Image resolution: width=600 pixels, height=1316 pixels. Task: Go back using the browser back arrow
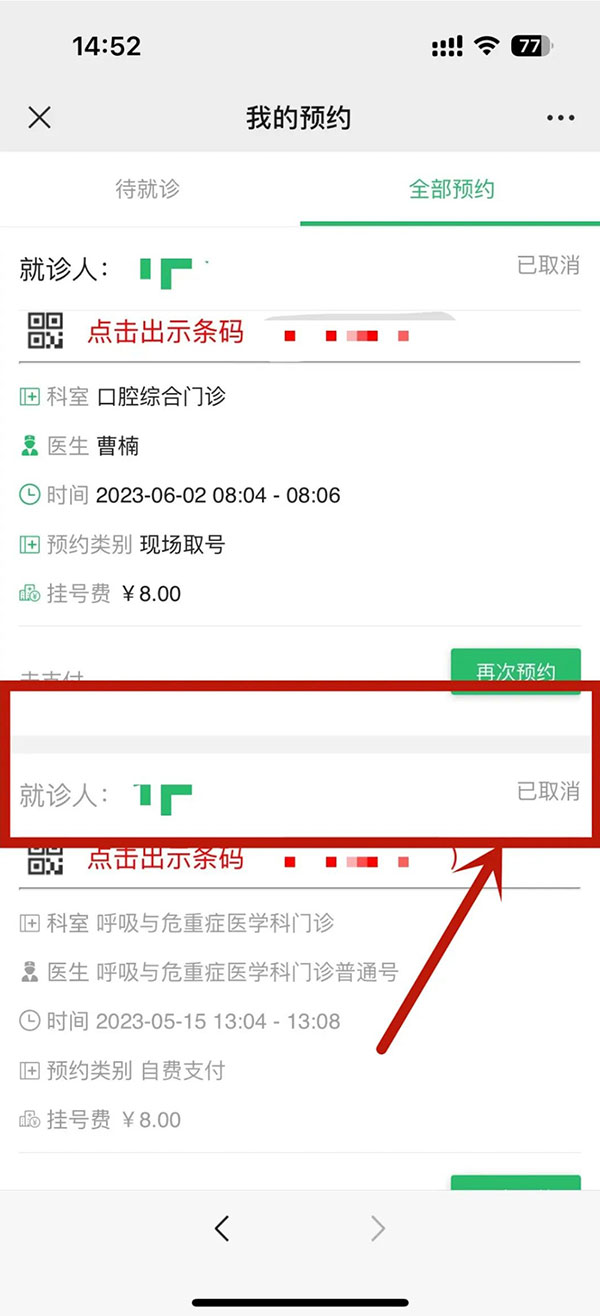click(x=222, y=1228)
